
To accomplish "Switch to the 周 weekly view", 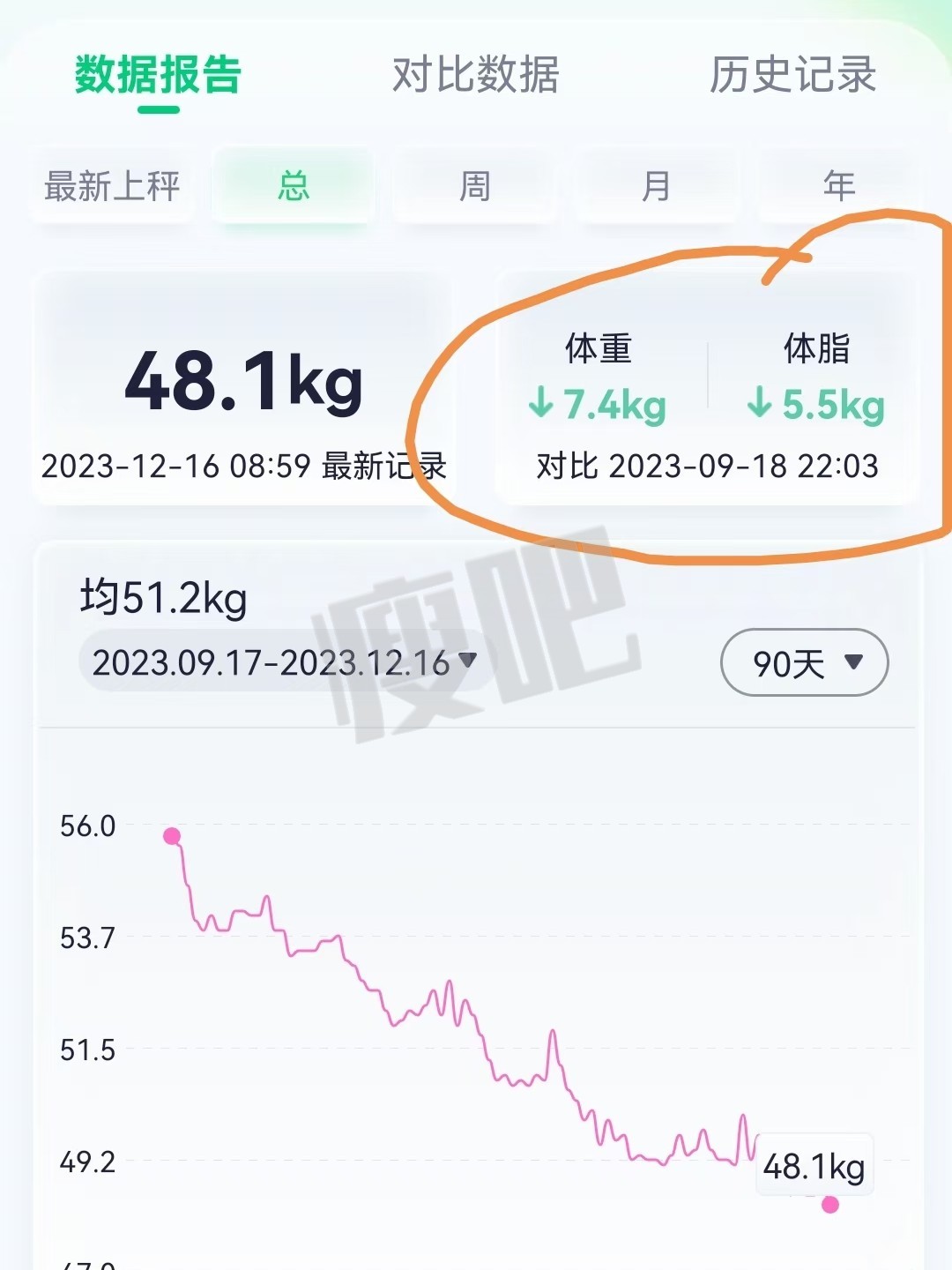I will point(475,186).
